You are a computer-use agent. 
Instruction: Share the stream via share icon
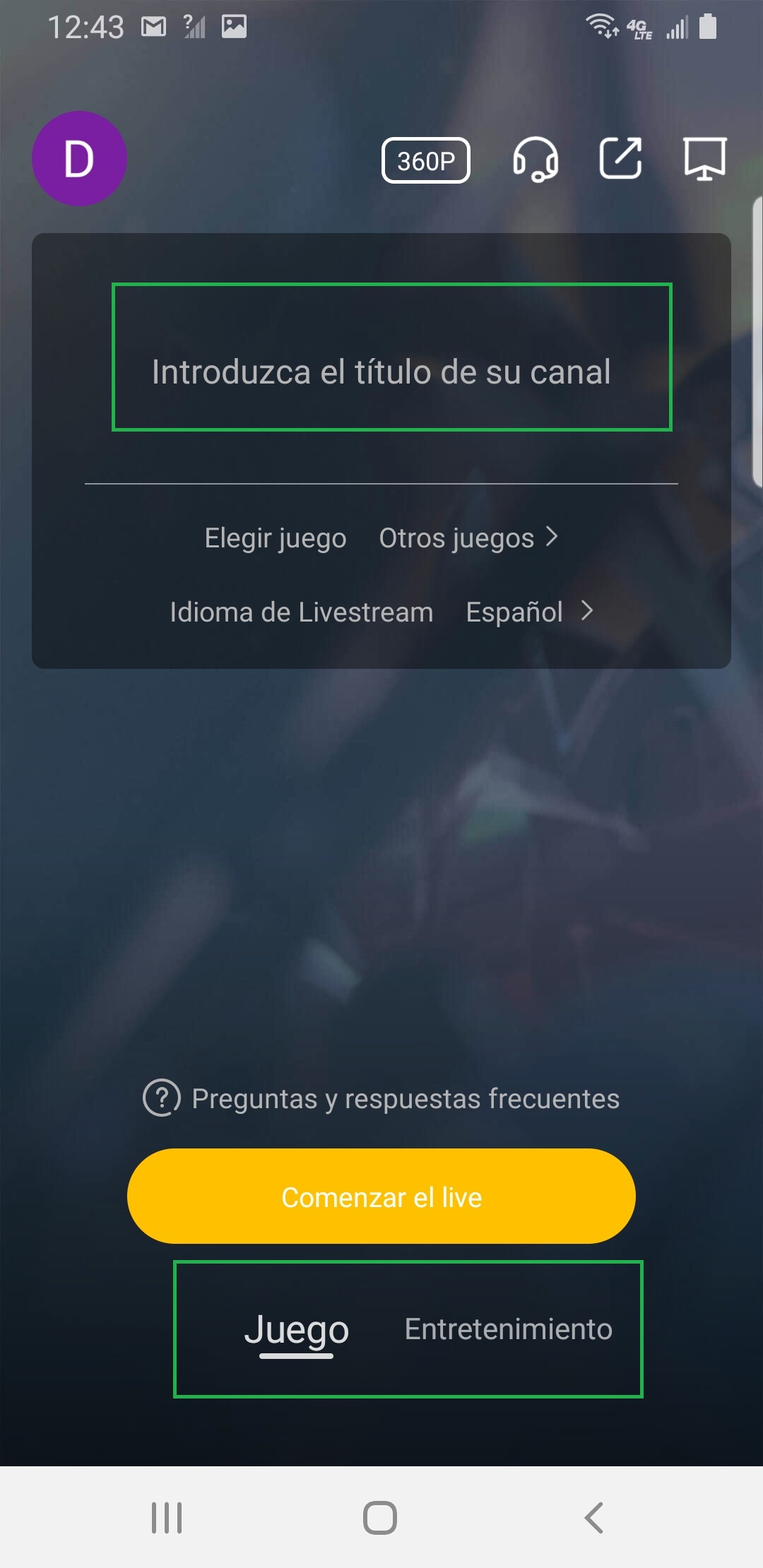(620, 158)
